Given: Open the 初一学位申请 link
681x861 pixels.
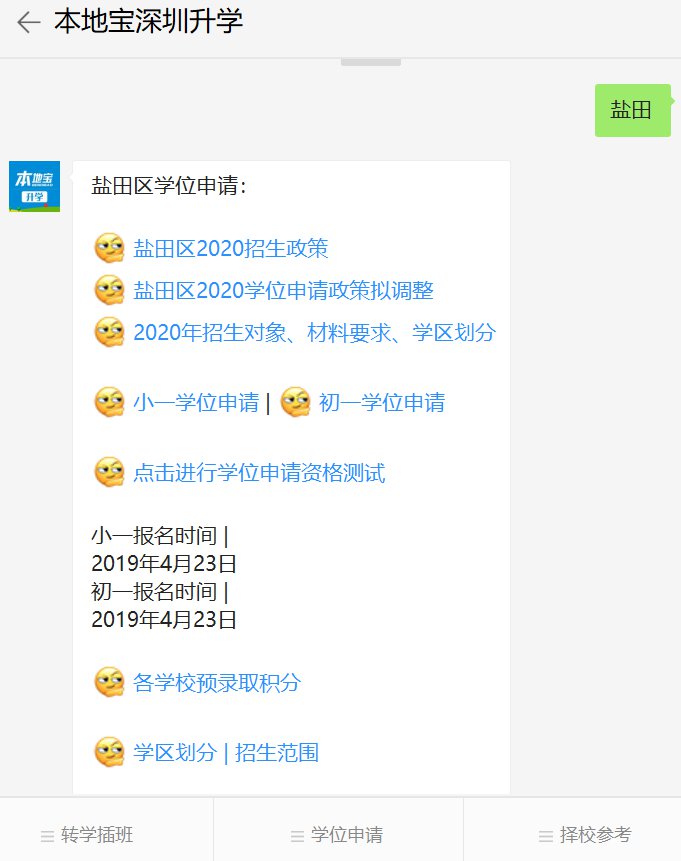Looking at the screenshot, I should click(382, 403).
